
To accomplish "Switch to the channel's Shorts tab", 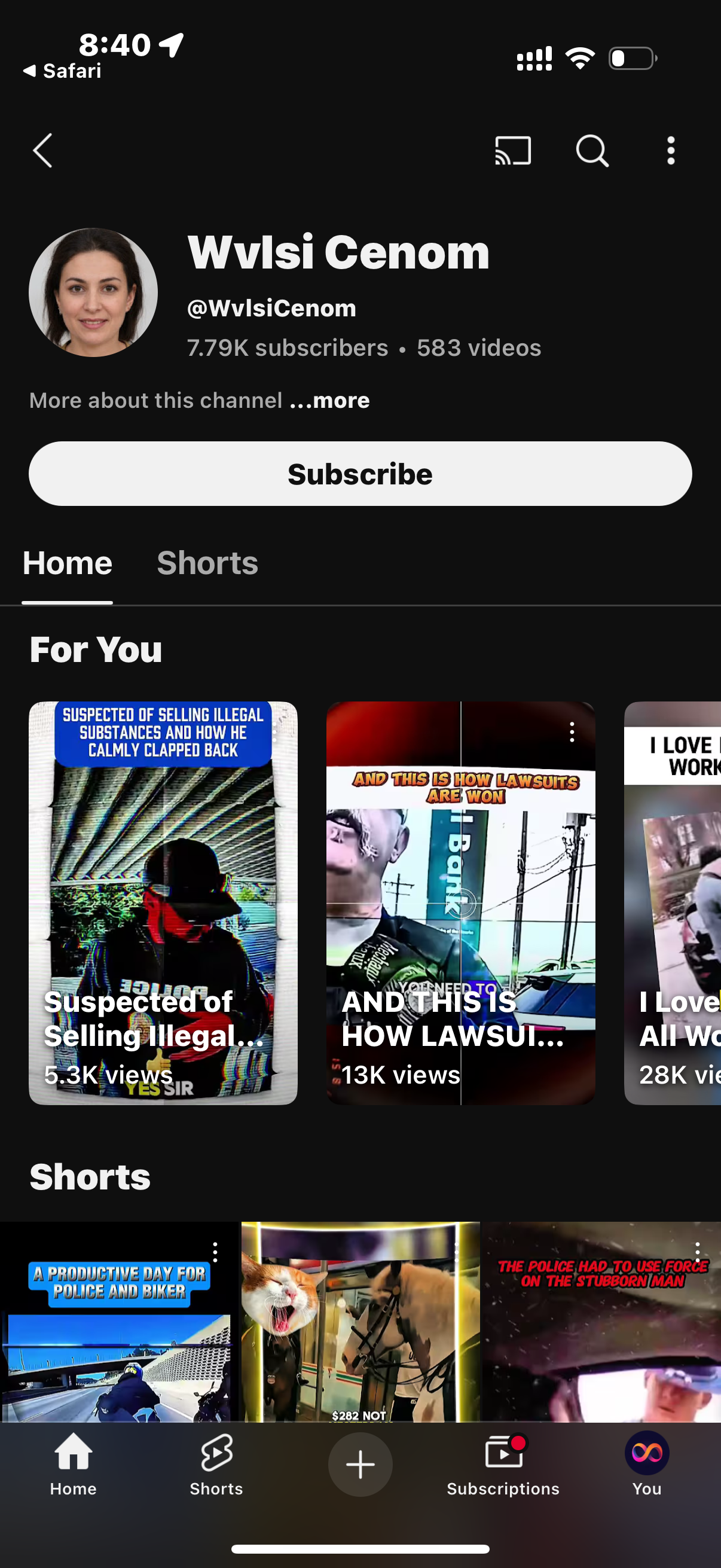I will pos(207,563).
